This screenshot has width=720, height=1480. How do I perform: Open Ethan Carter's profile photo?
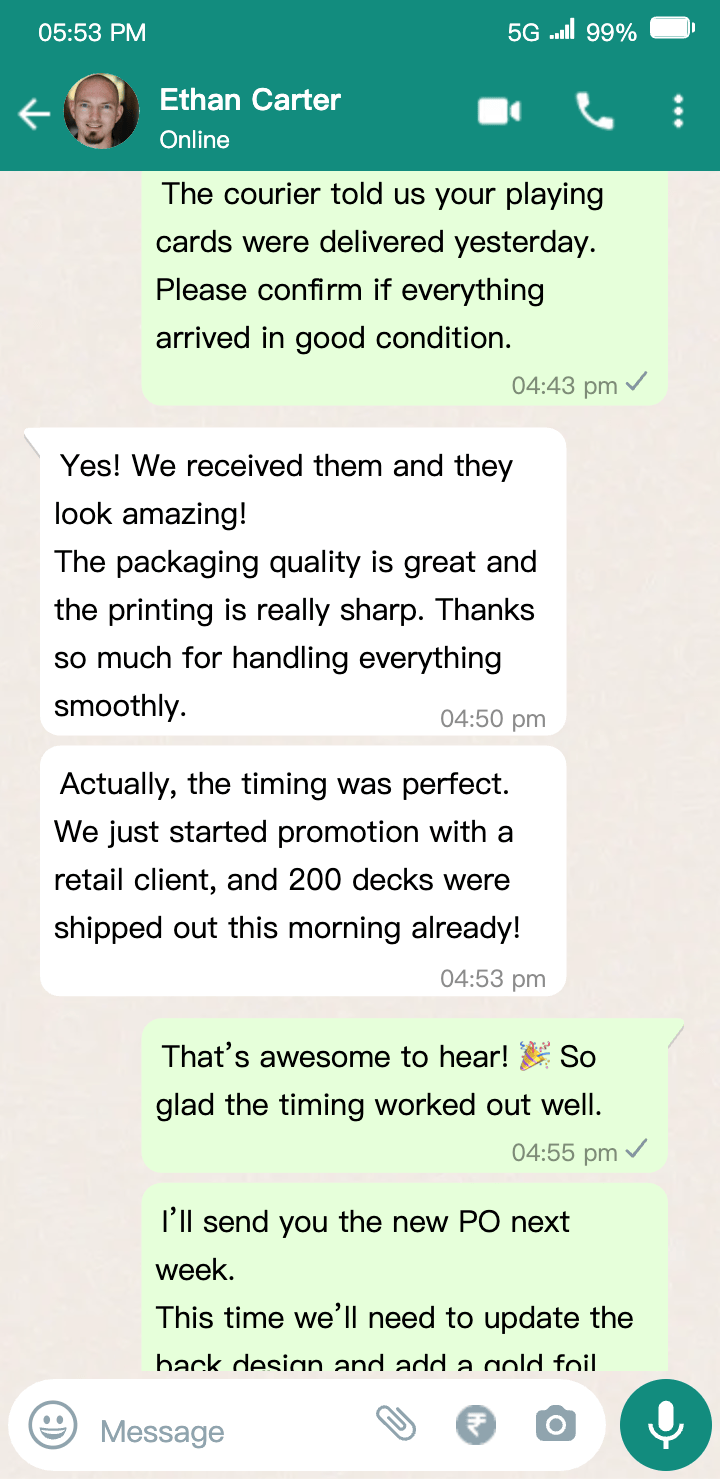101,113
